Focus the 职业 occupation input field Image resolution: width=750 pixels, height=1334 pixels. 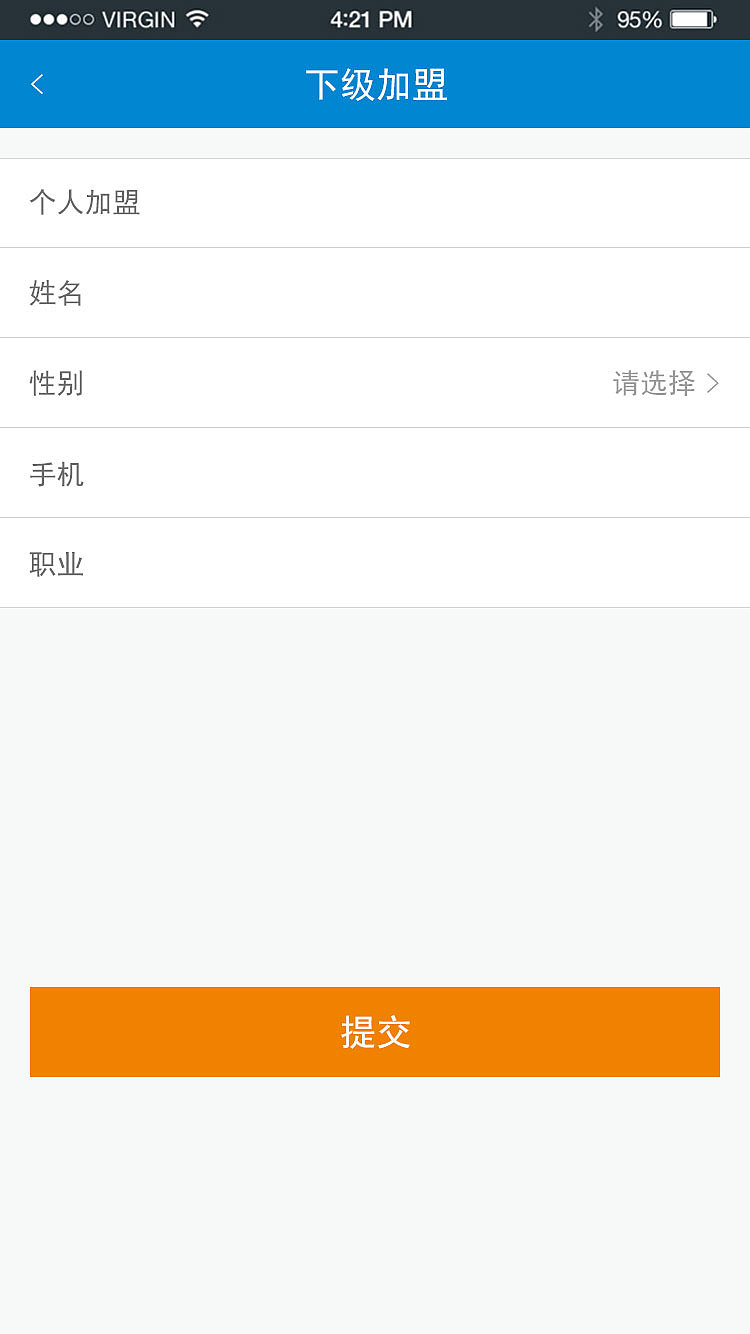click(x=375, y=563)
